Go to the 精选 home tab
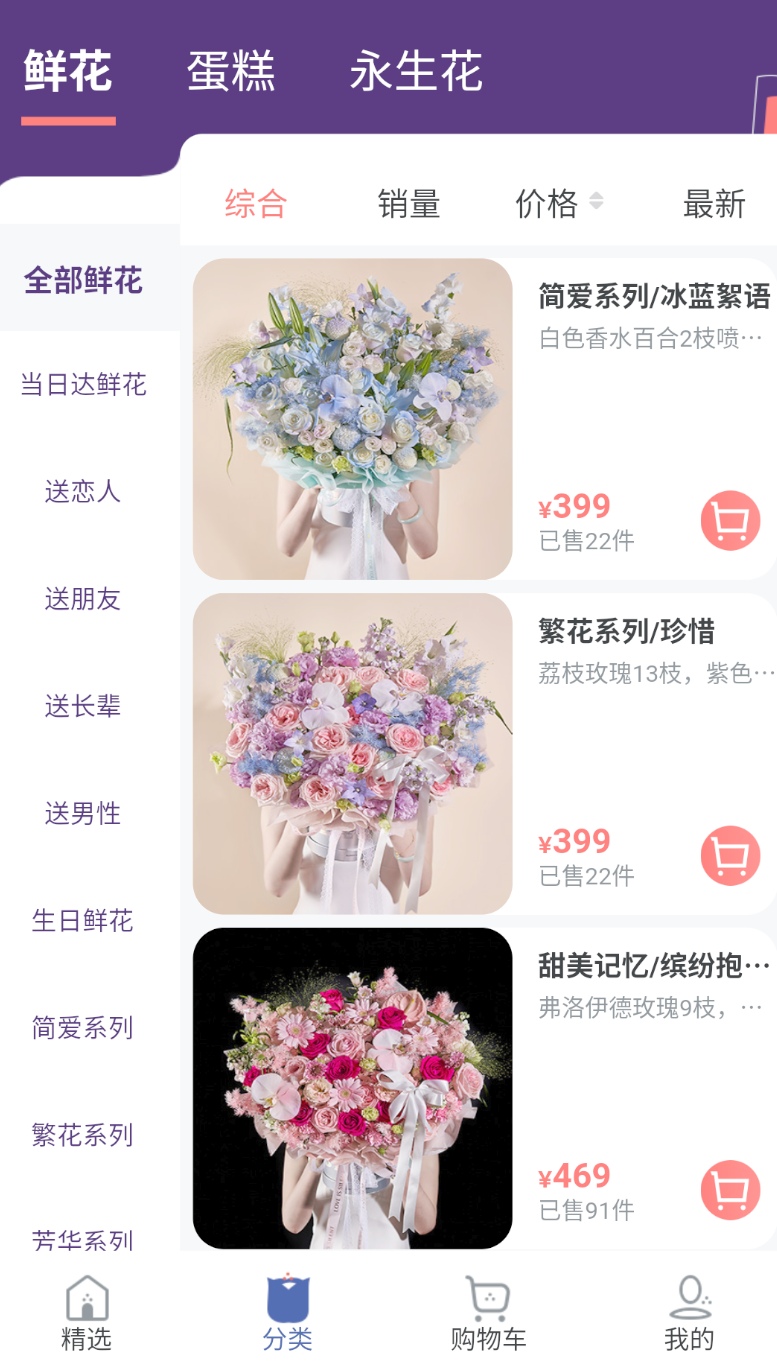The width and height of the screenshot is (777, 1368). pos(87,1313)
